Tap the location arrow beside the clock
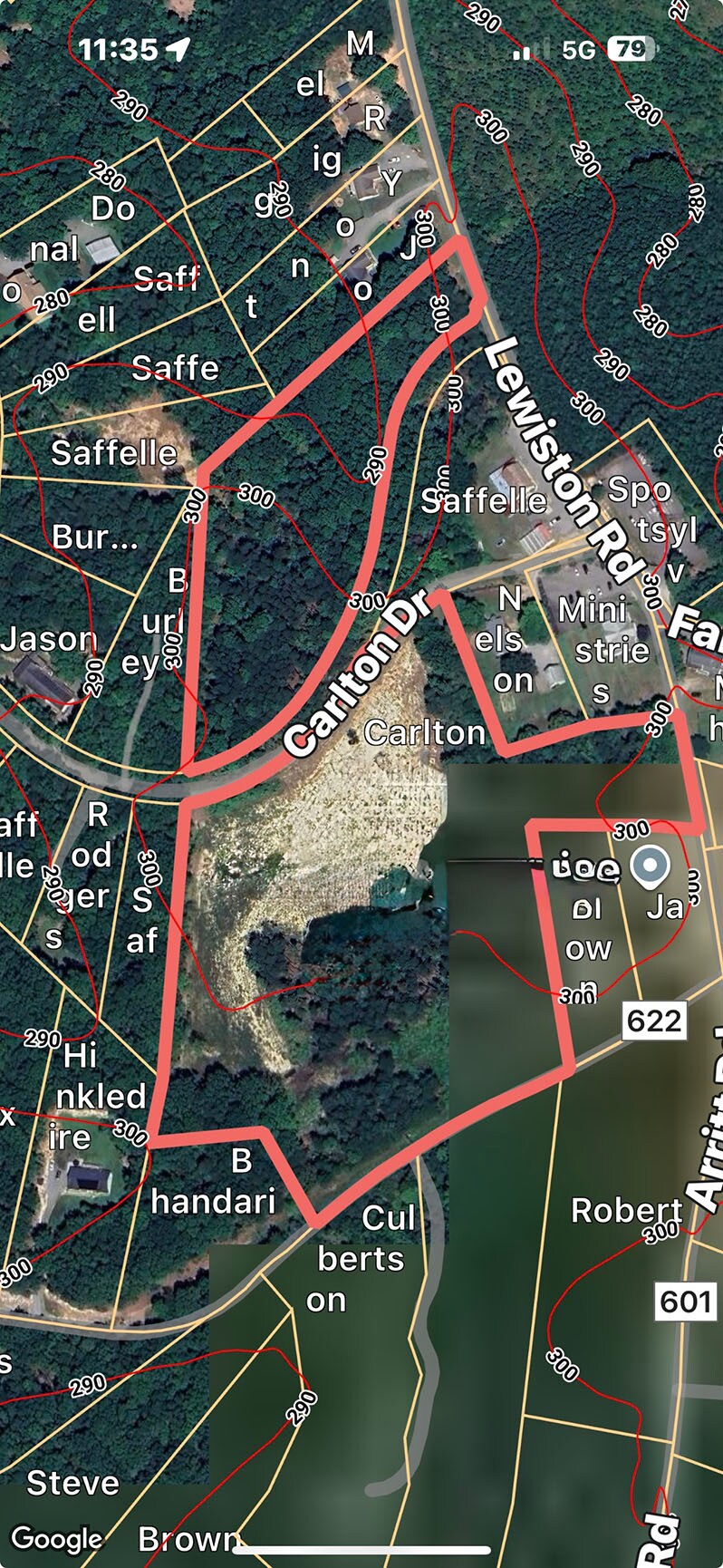The height and width of the screenshot is (1568, 723). pos(178,48)
